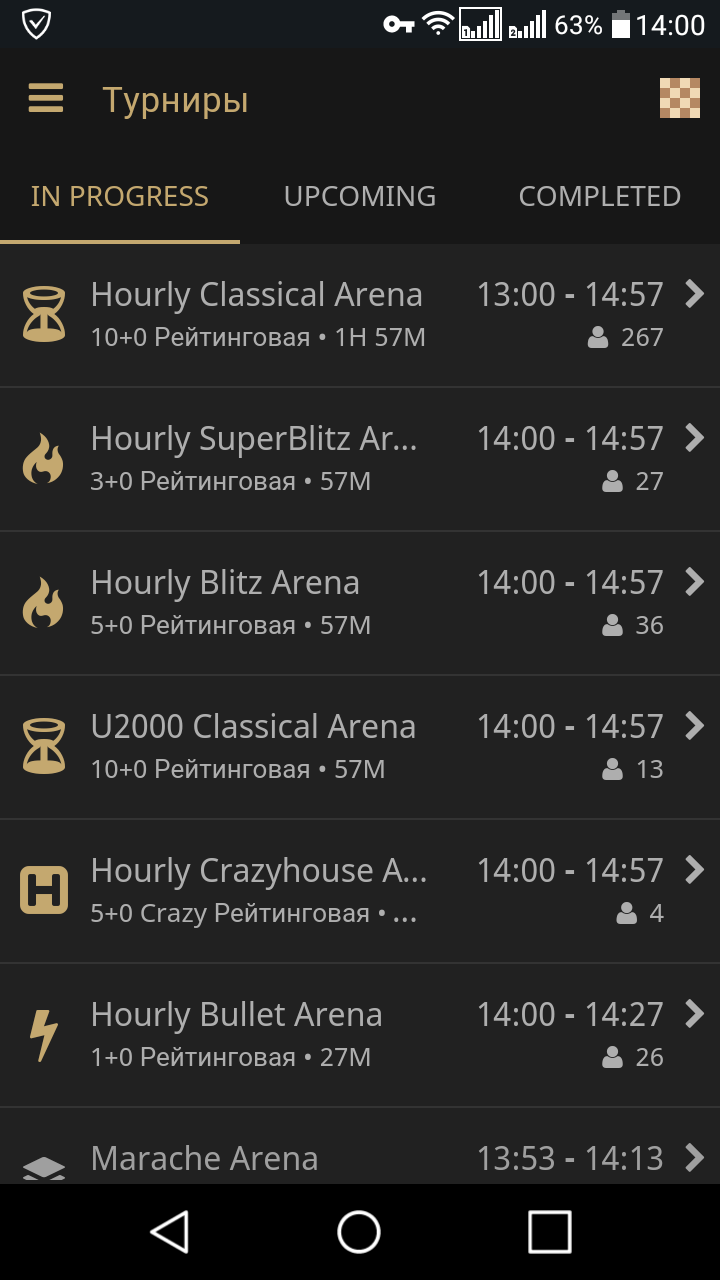The height and width of the screenshot is (1280, 720).
Task: Open Hourly SuperBlitz Arena tournament
Action: tap(360, 460)
